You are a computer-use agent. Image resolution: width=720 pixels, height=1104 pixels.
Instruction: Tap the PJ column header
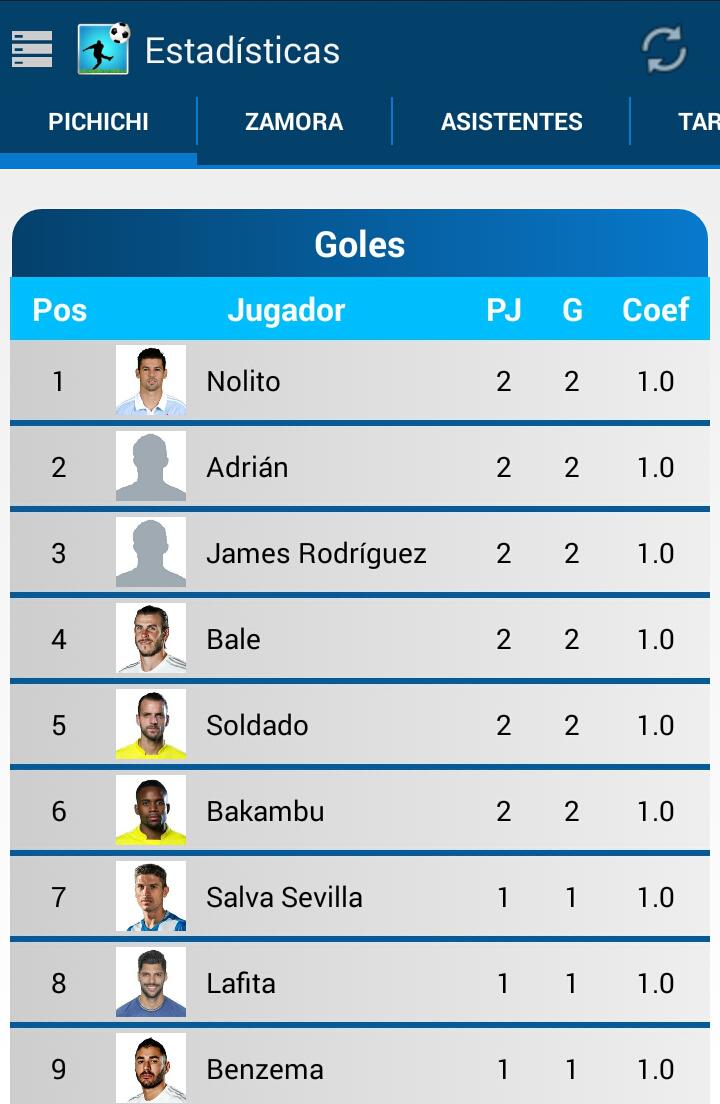point(504,310)
